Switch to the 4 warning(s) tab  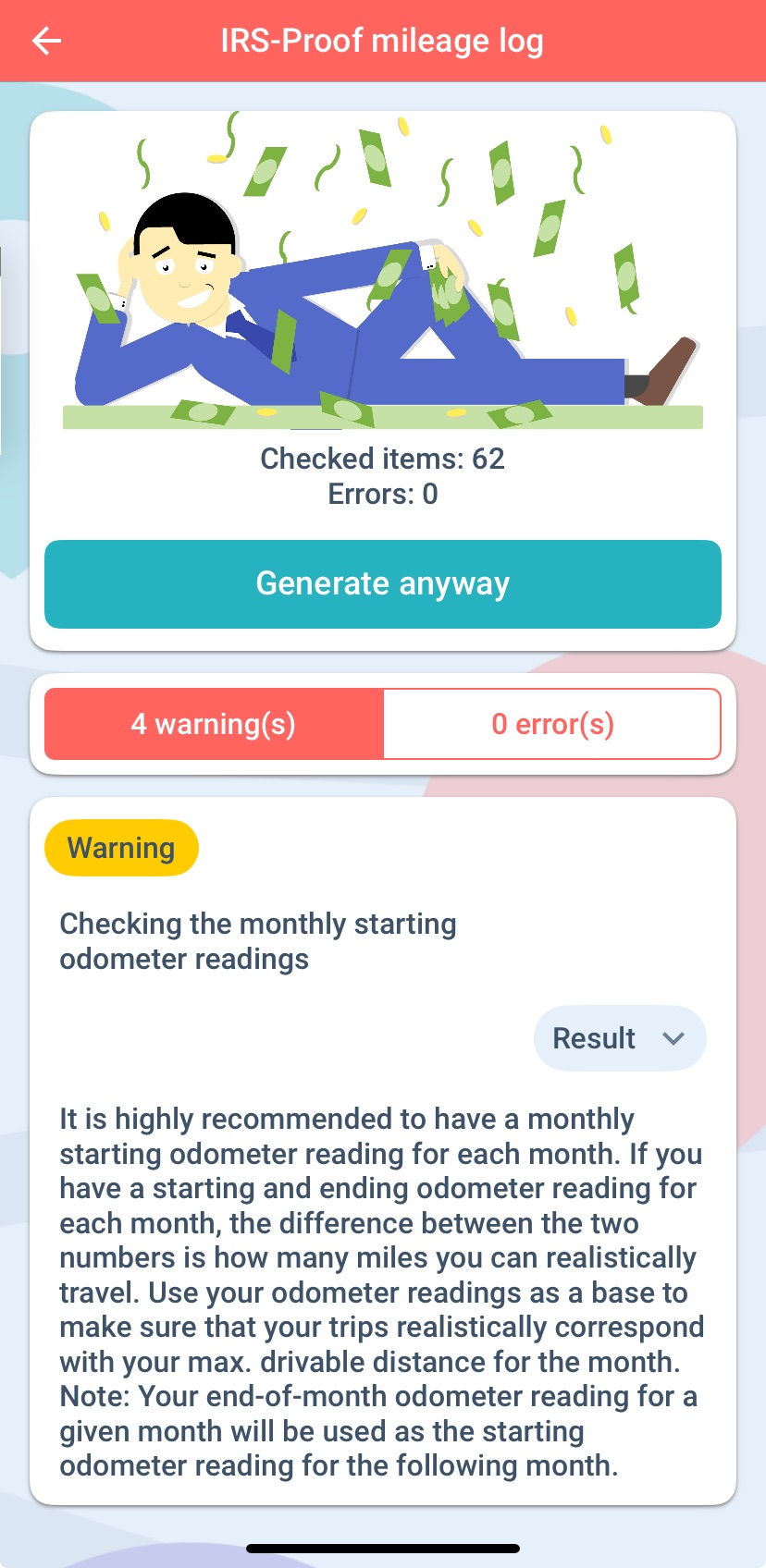click(214, 724)
